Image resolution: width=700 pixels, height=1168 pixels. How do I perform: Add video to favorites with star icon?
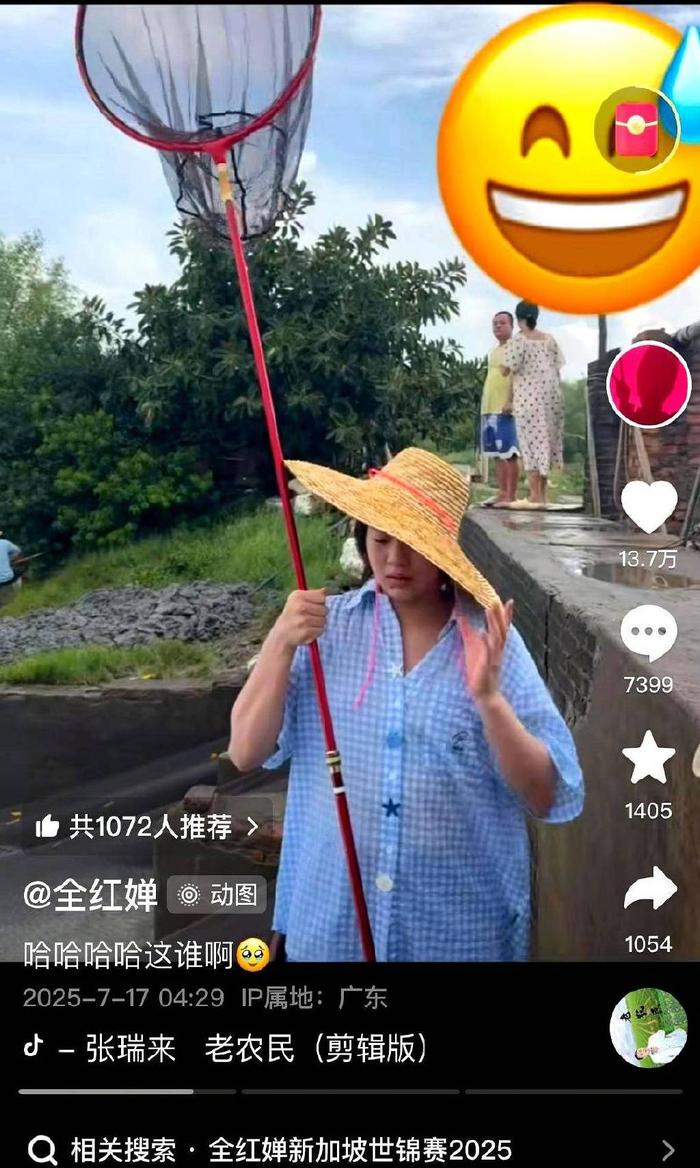coord(648,758)
